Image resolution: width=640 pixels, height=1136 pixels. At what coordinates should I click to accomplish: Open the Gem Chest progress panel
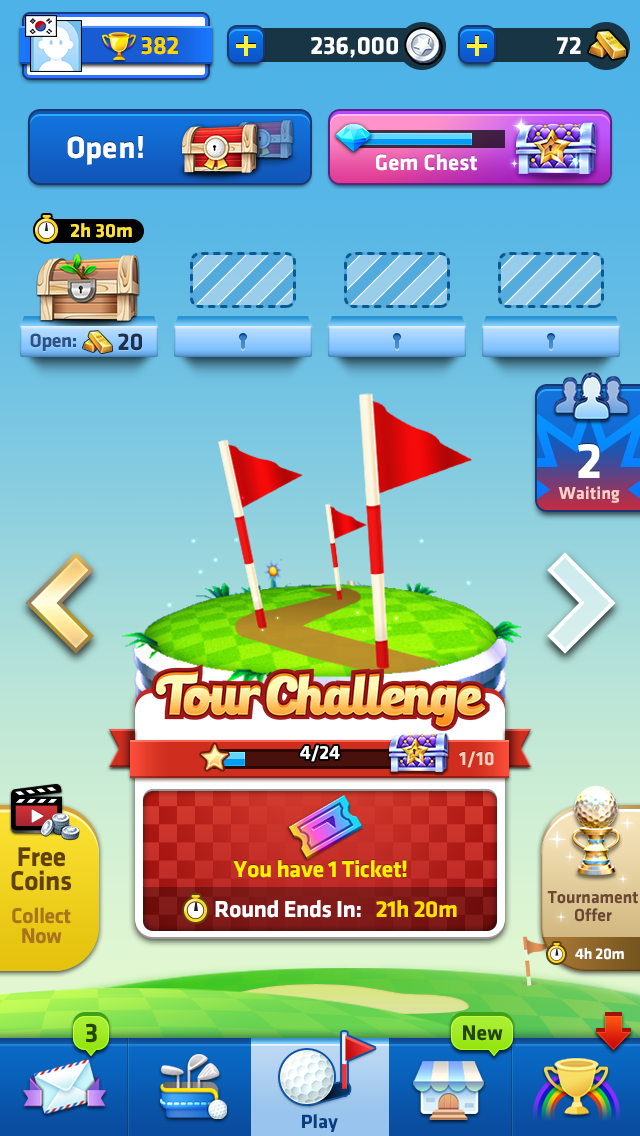coord(470,147)
